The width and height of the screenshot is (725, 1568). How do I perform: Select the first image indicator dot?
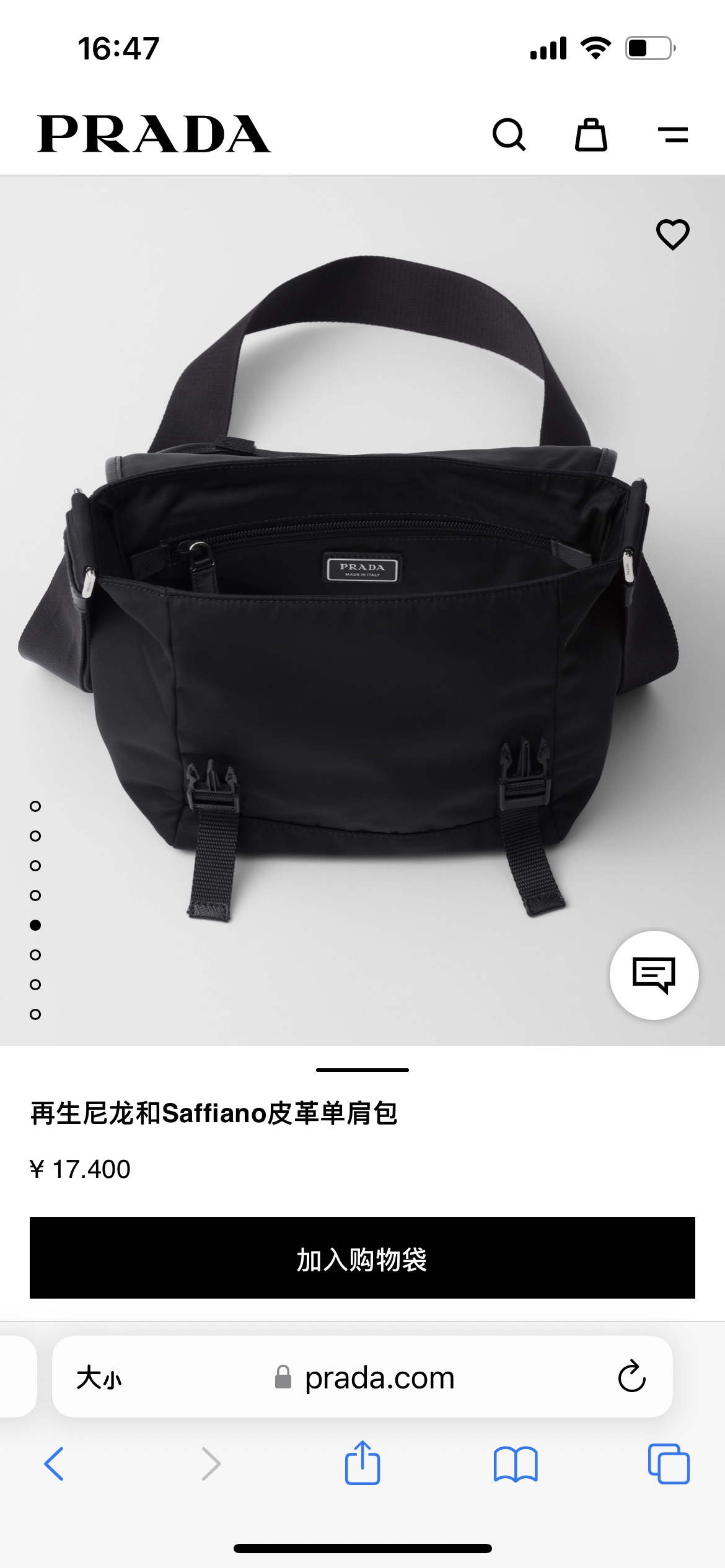coord(35,806)
